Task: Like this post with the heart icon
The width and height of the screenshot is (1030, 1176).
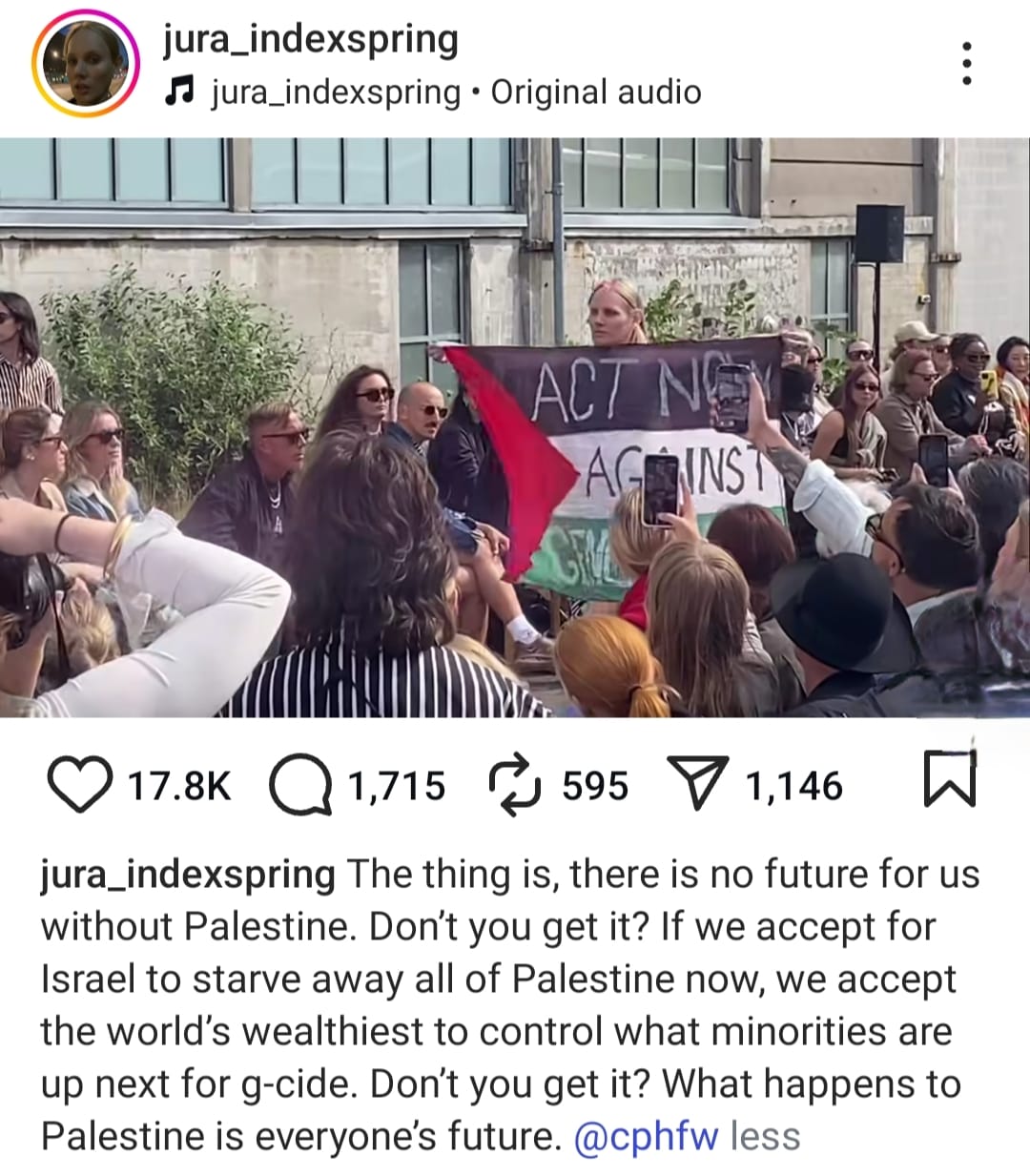Action: pyautogui.click(x=78, y=785)
